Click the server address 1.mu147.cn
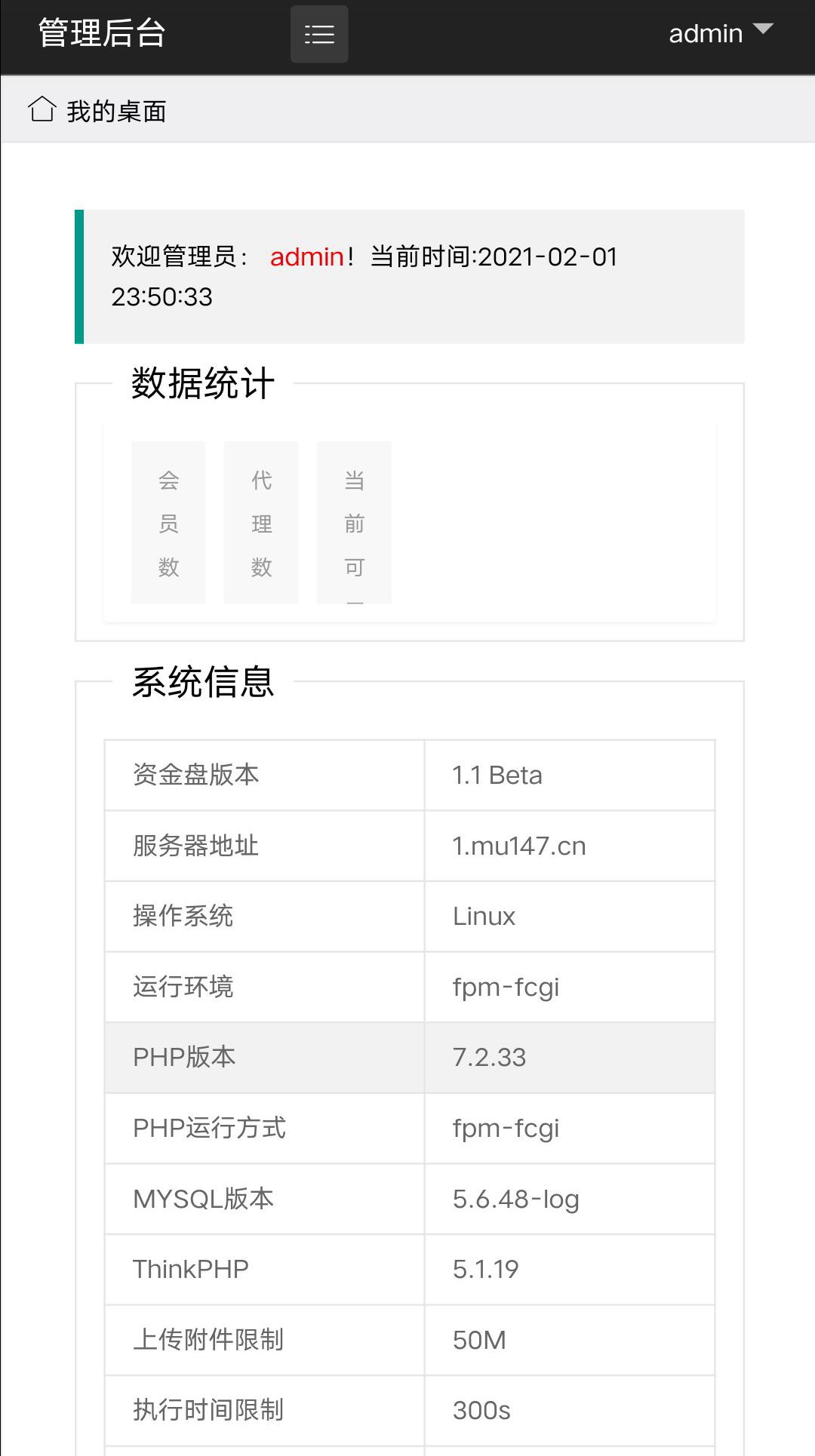The height and width of the screenshot is (1456, 815). (x=518, y=846)
